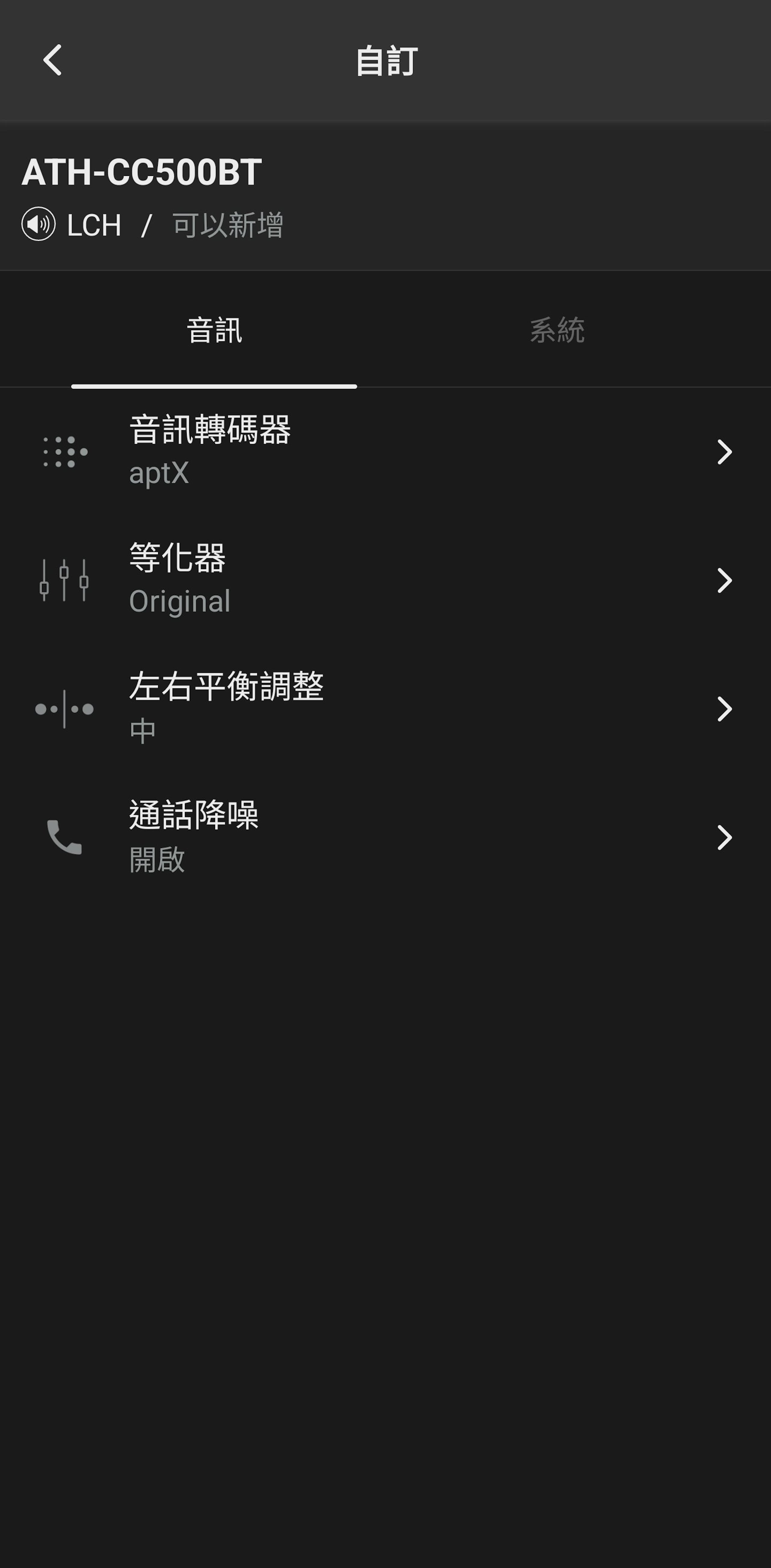Select the 音訊 tab
771x1568 pixels.
214,330
